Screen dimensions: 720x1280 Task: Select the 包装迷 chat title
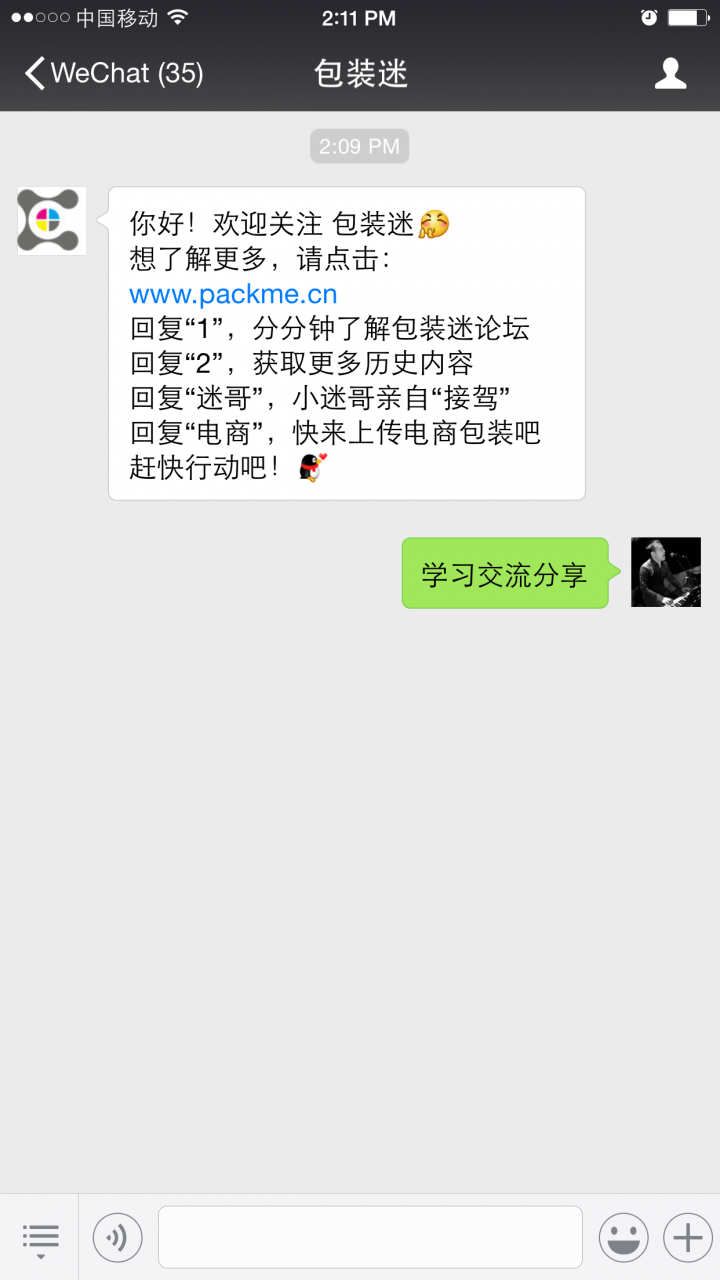[360, 73]
